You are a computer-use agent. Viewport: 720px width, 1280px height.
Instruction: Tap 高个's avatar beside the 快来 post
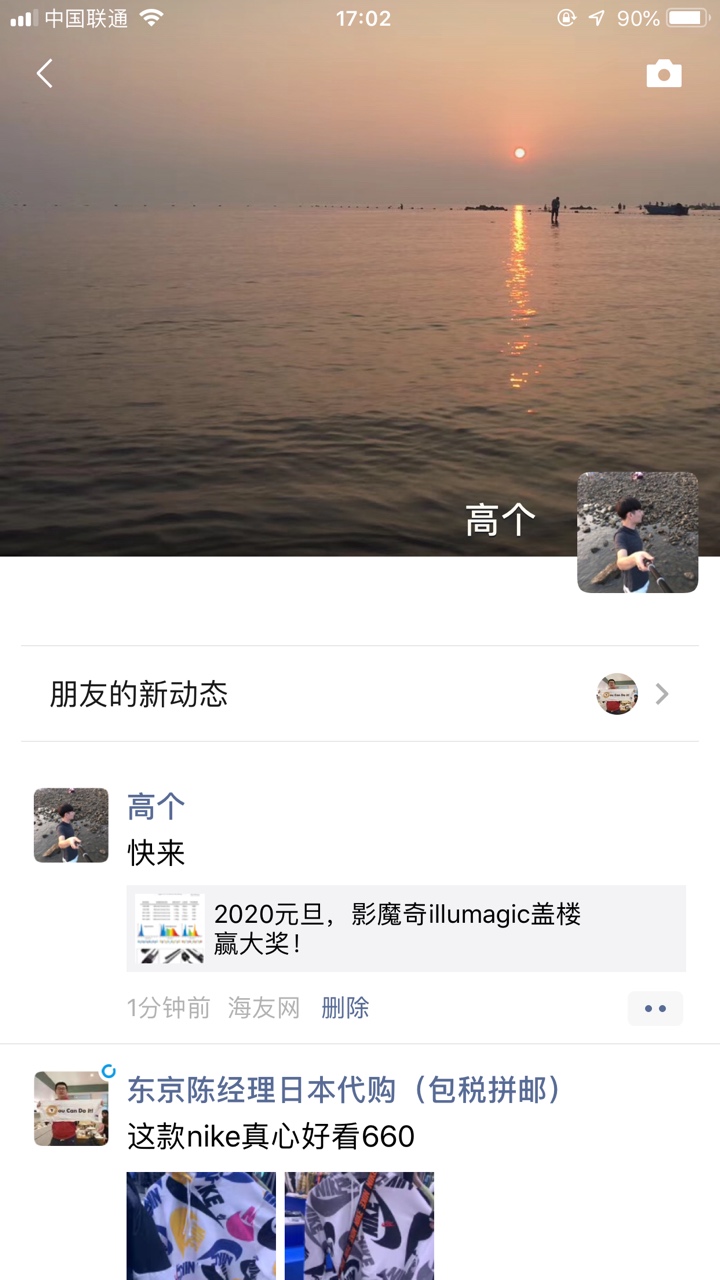[x=71, y=825]
